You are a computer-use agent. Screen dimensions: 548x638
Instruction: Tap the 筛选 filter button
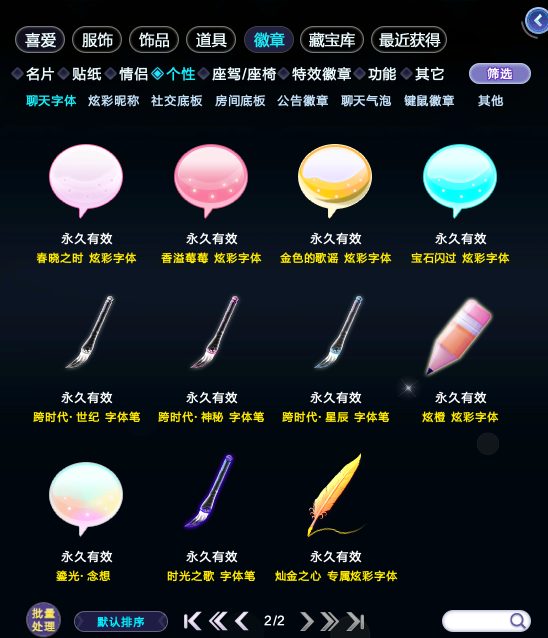pos(500,74)
